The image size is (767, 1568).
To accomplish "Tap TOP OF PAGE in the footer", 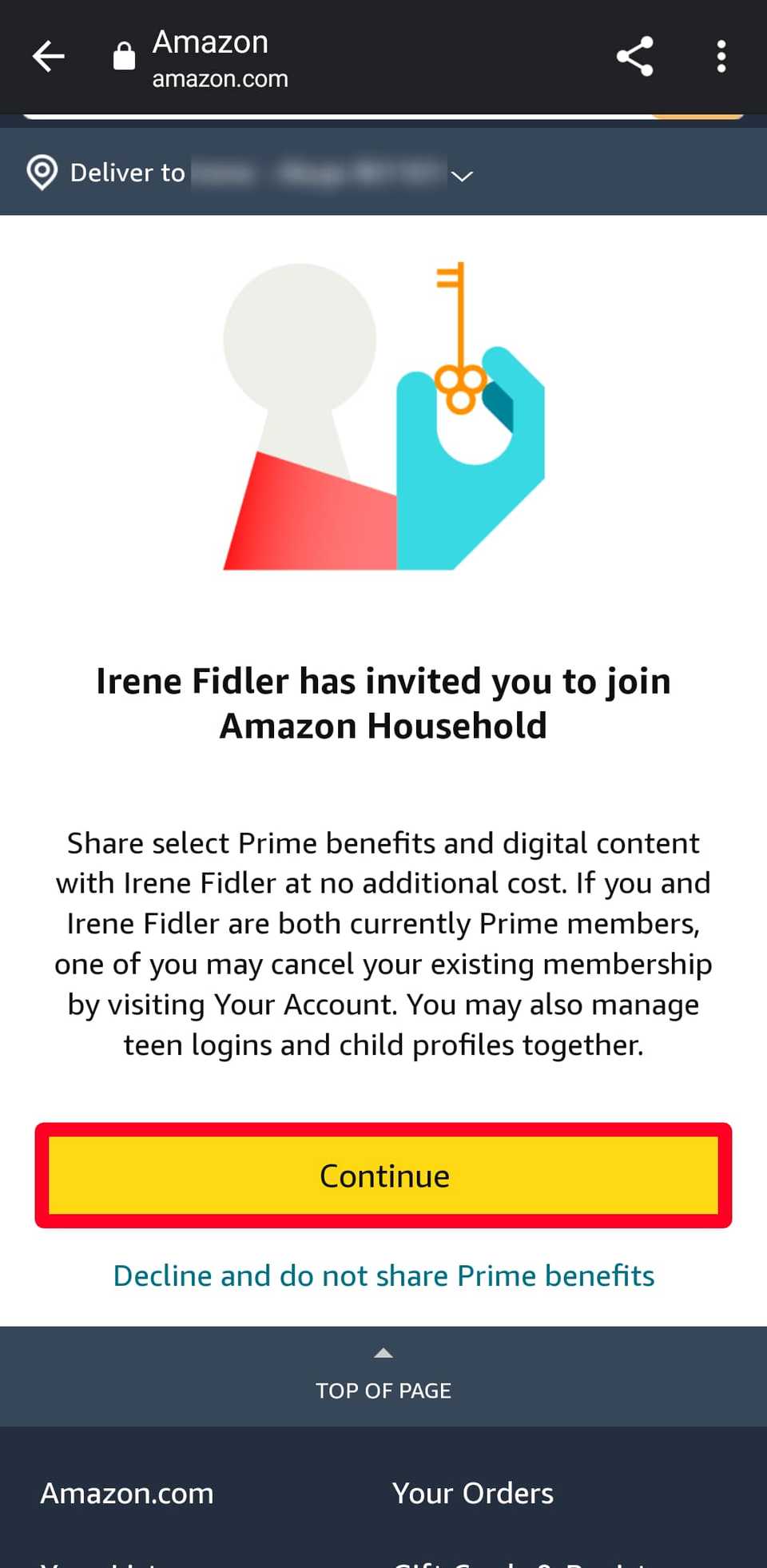I will [x=383, y=1391].
